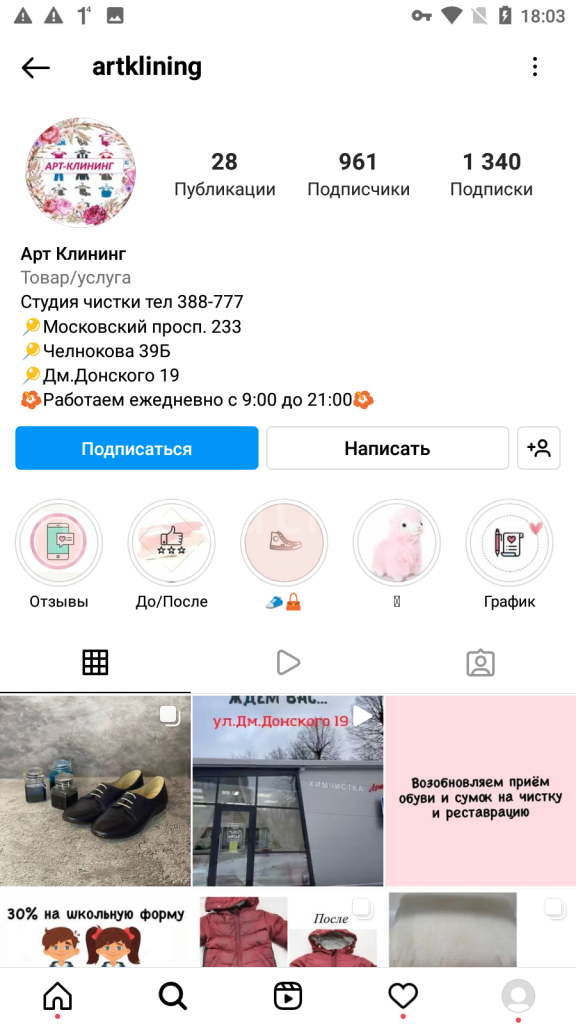The image size is (576, 1024).
Task: Switch to the reels video tab
Action: coord(288,663)
